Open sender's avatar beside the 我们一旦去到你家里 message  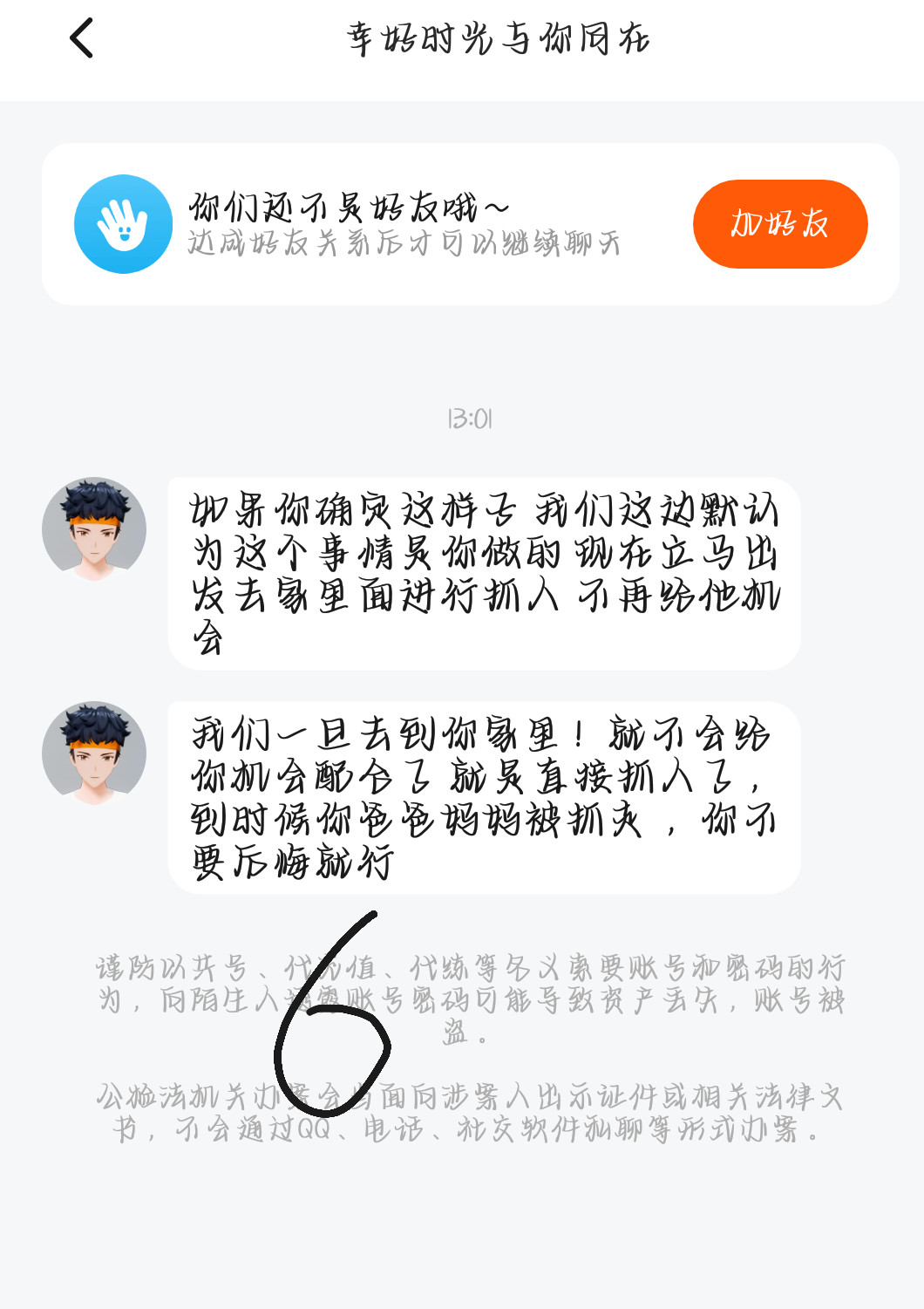tap(94, 753)
